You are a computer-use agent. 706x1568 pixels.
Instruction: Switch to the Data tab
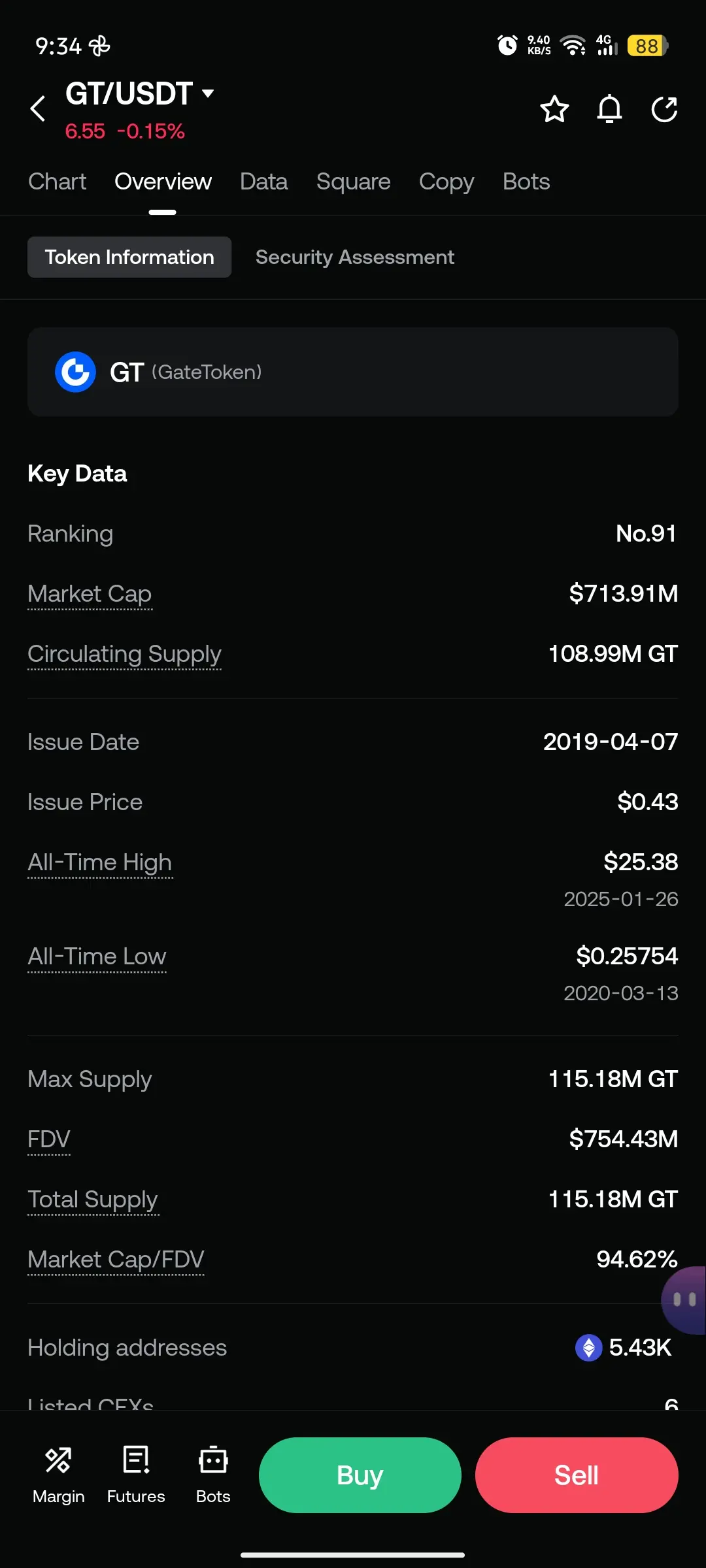click(x=263, y=182)
